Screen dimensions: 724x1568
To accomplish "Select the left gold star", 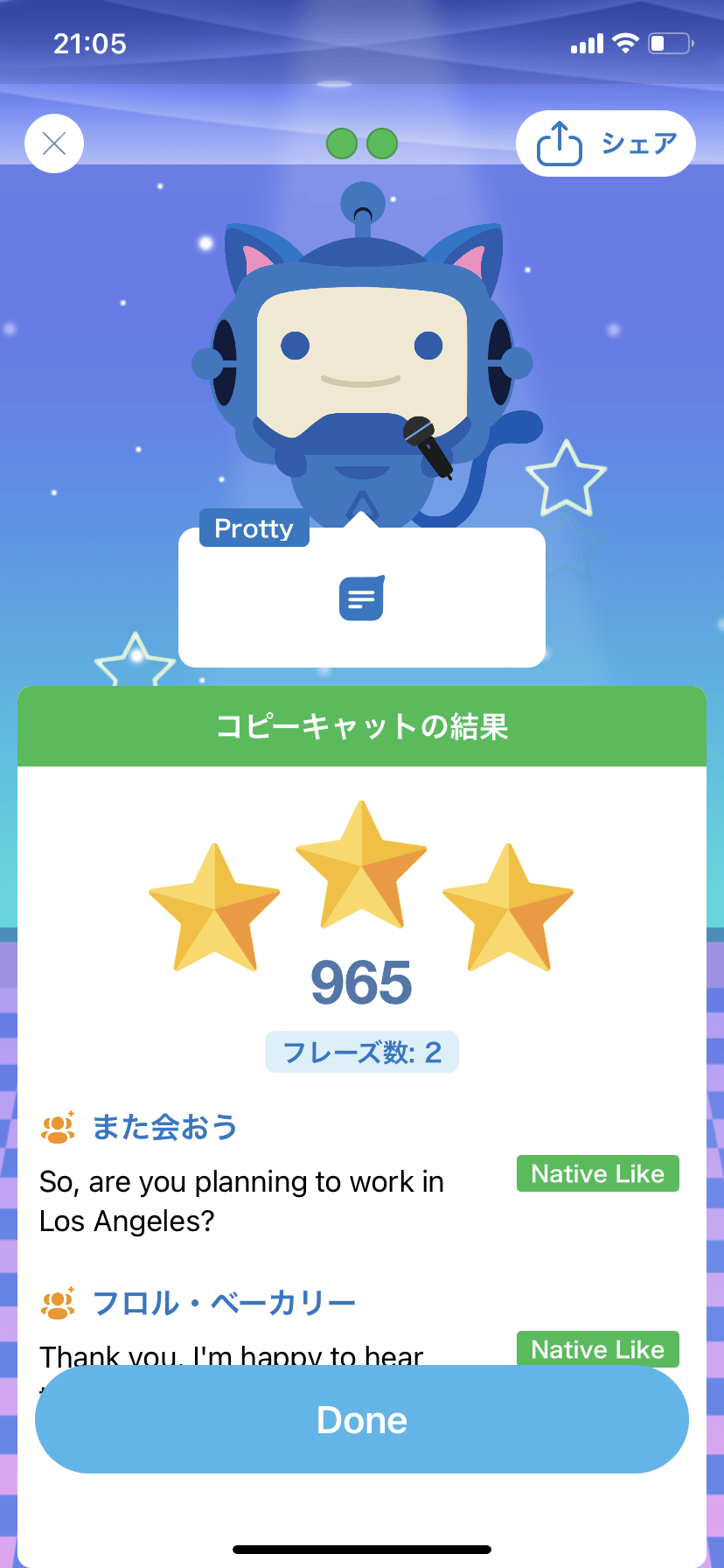I will [x=214, y=901].
